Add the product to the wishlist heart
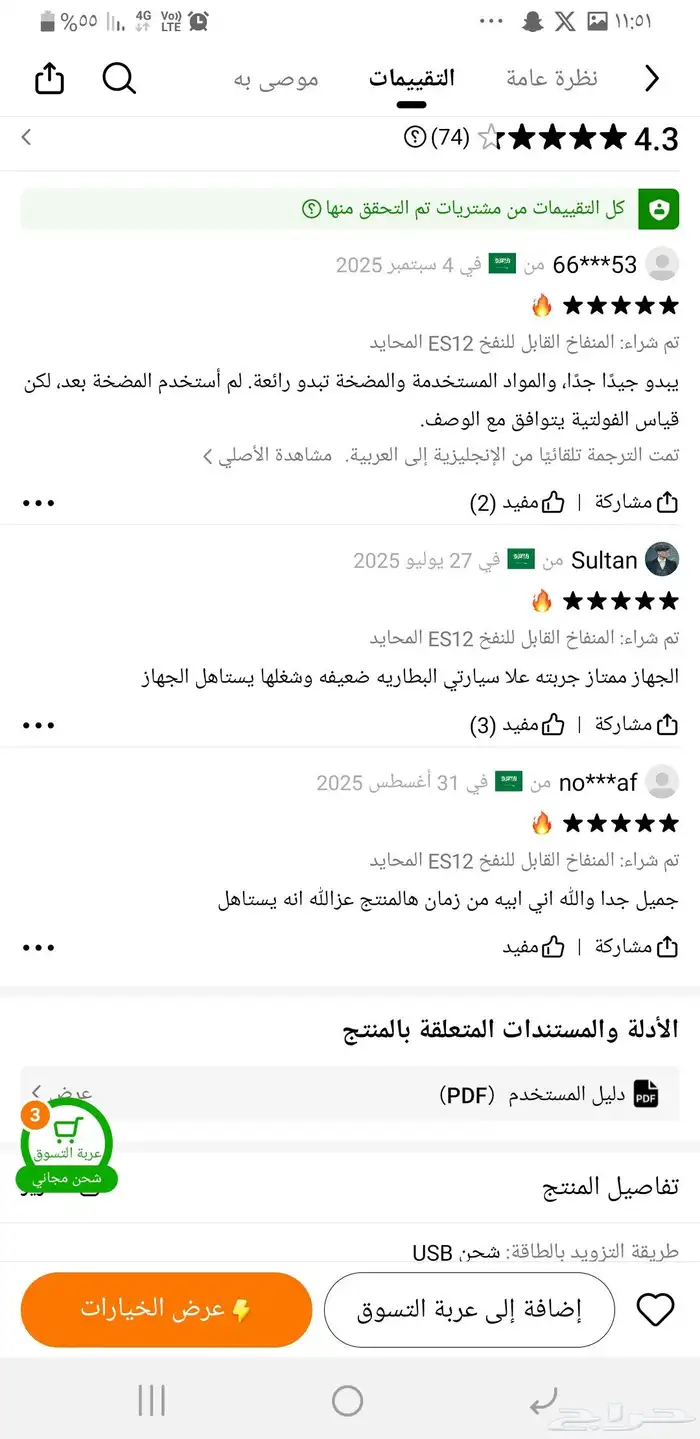700x1439 pixels. 656,1309
